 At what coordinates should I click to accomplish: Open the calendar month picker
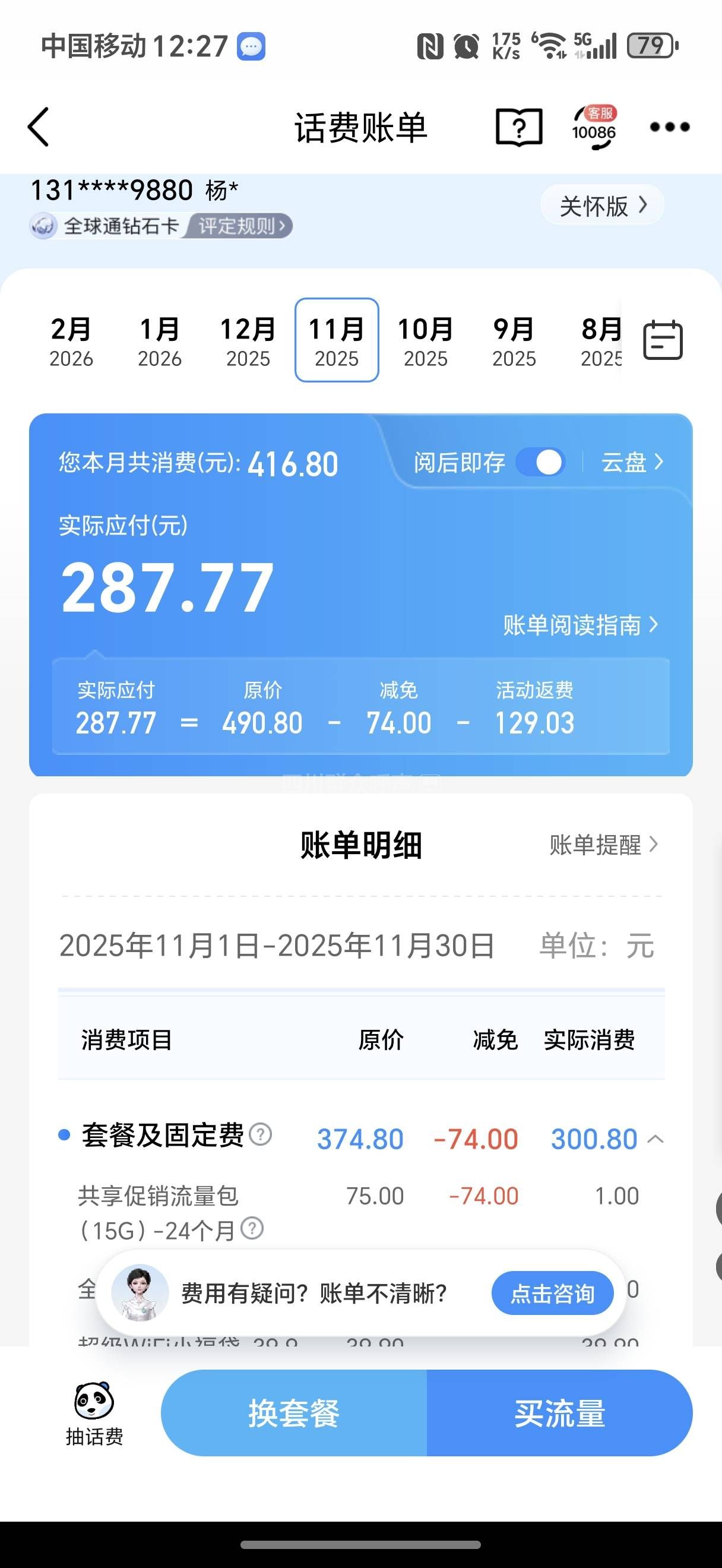(x=663, y=340)
